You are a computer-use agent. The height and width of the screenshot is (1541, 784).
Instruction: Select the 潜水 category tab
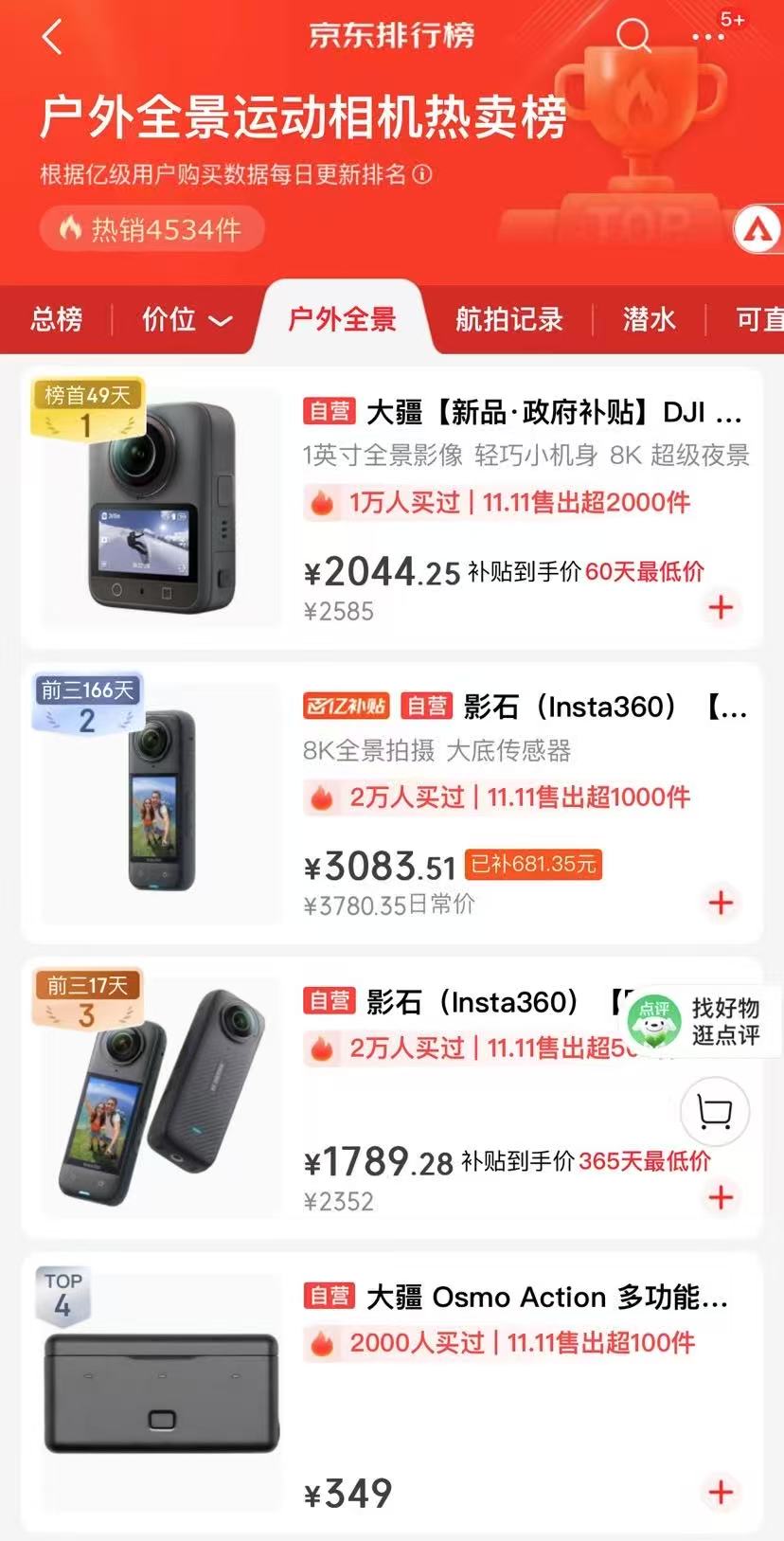[650, 320]
